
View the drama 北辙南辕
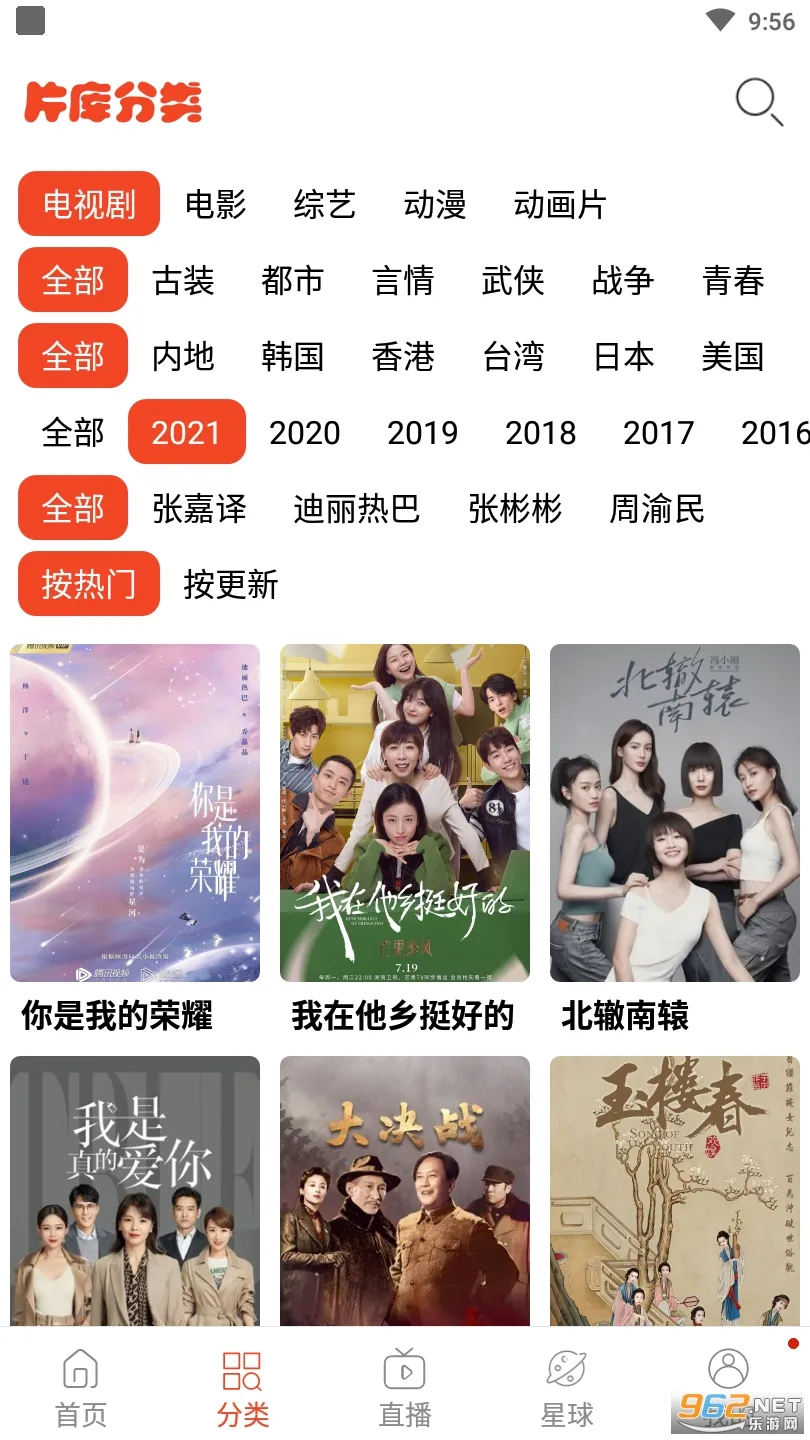[x=675, y=813]
